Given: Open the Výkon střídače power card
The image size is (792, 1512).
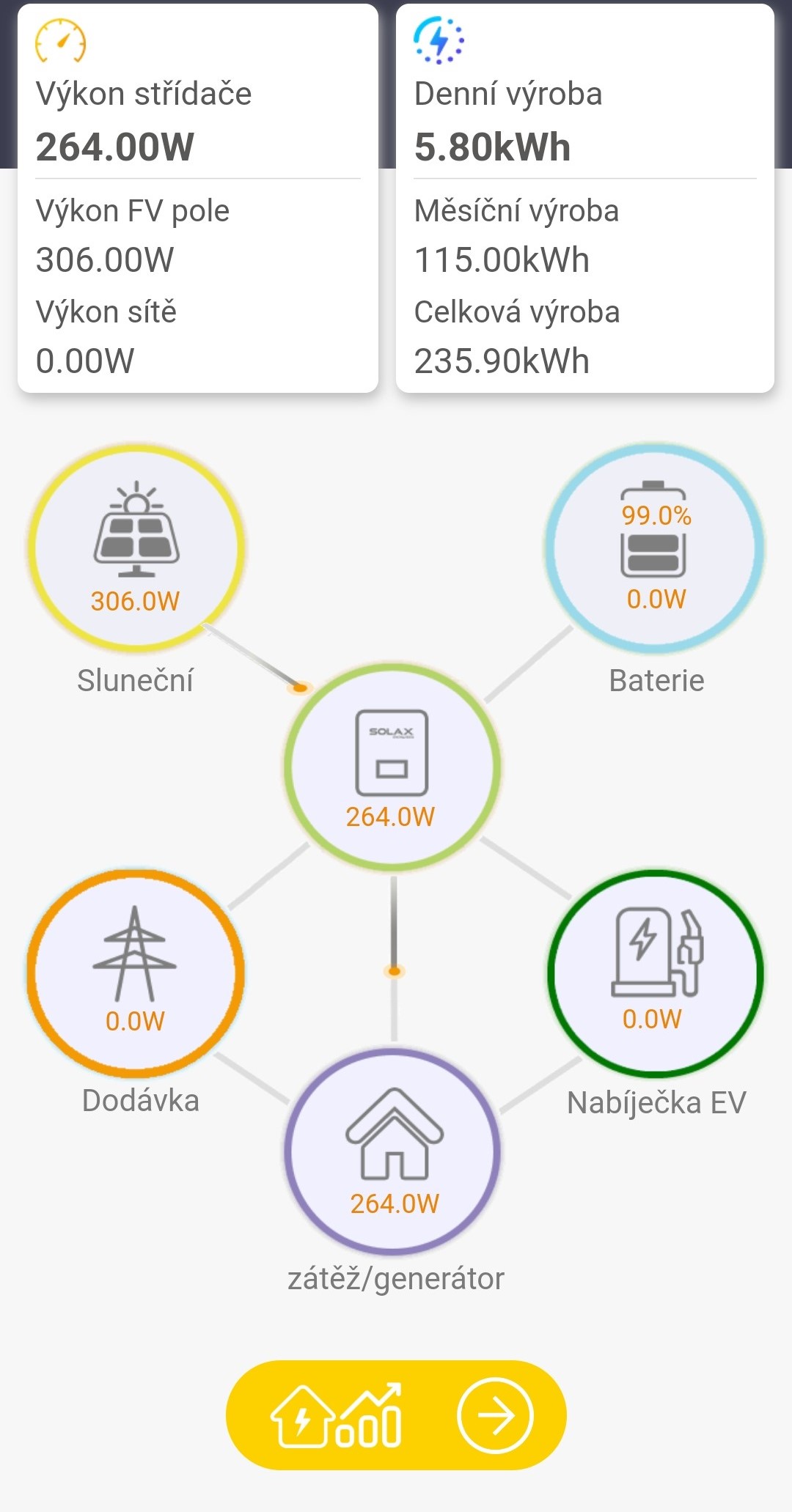Looking at the screenshot, I should 198,198.
